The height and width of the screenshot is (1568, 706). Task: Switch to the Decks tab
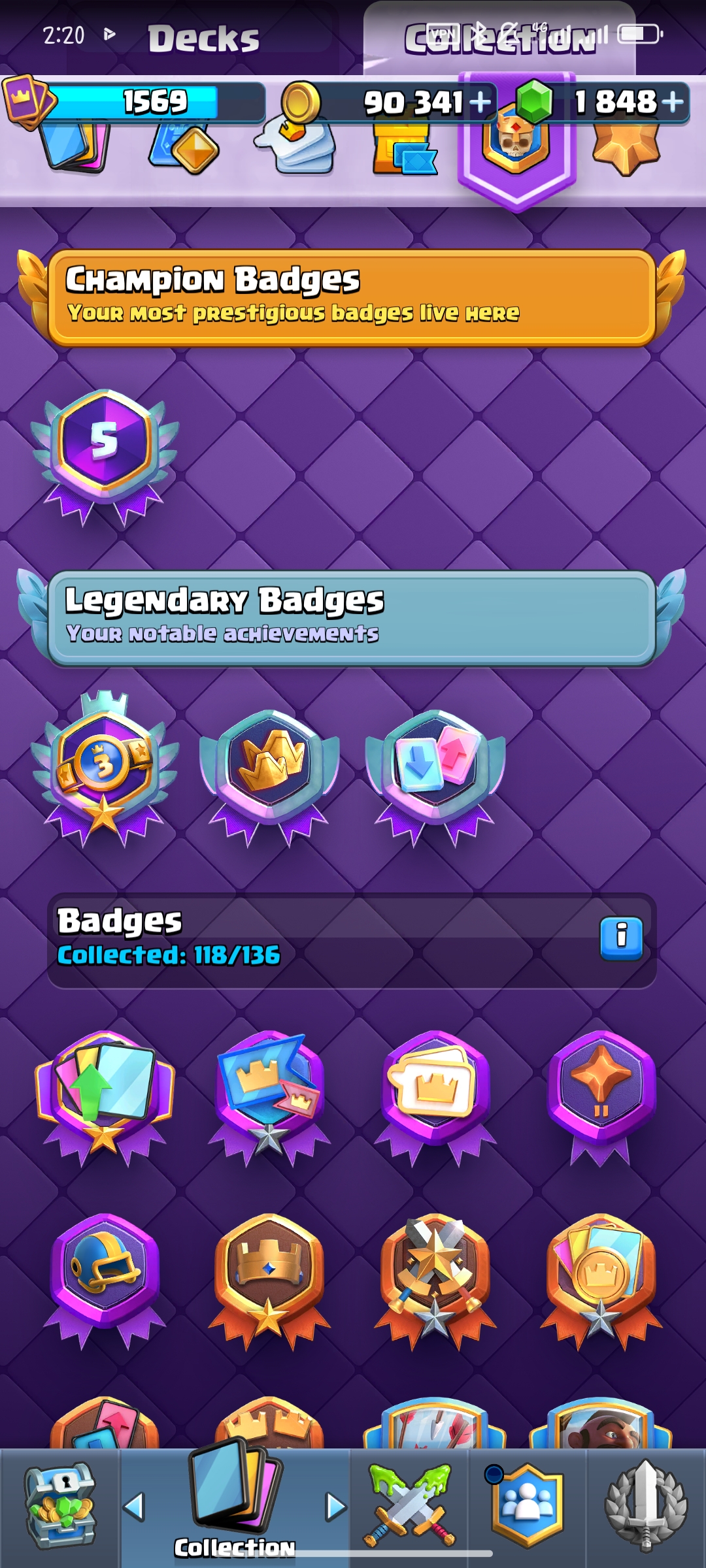[203, 38]
